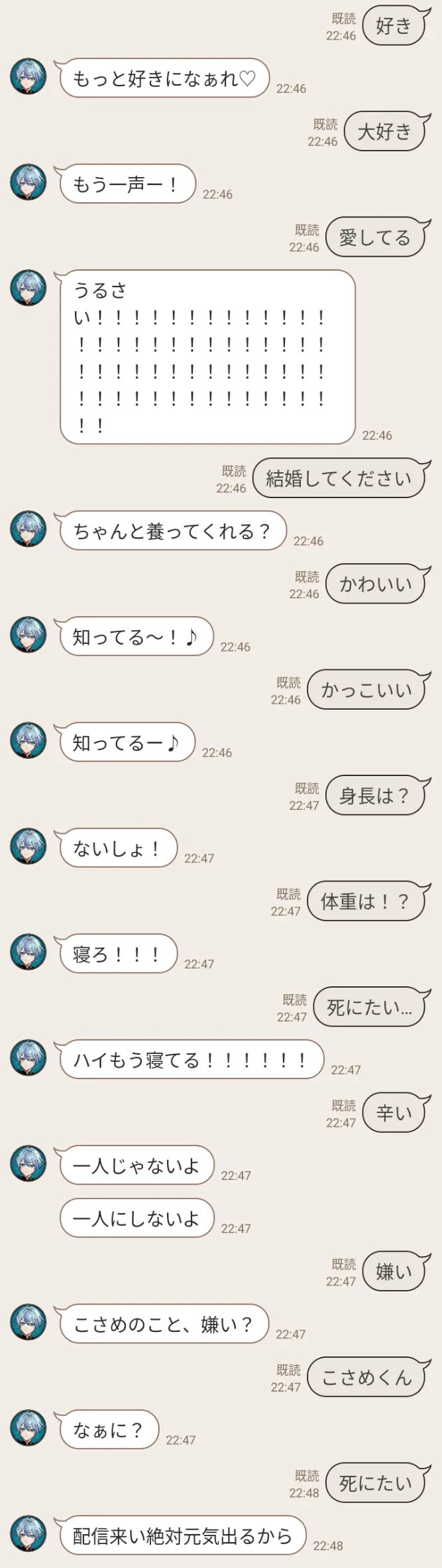Tap avatar next to 配信来い絶対元気出るから message
The height and width of the screenshot is (1568, 442).
[28, 1533]
